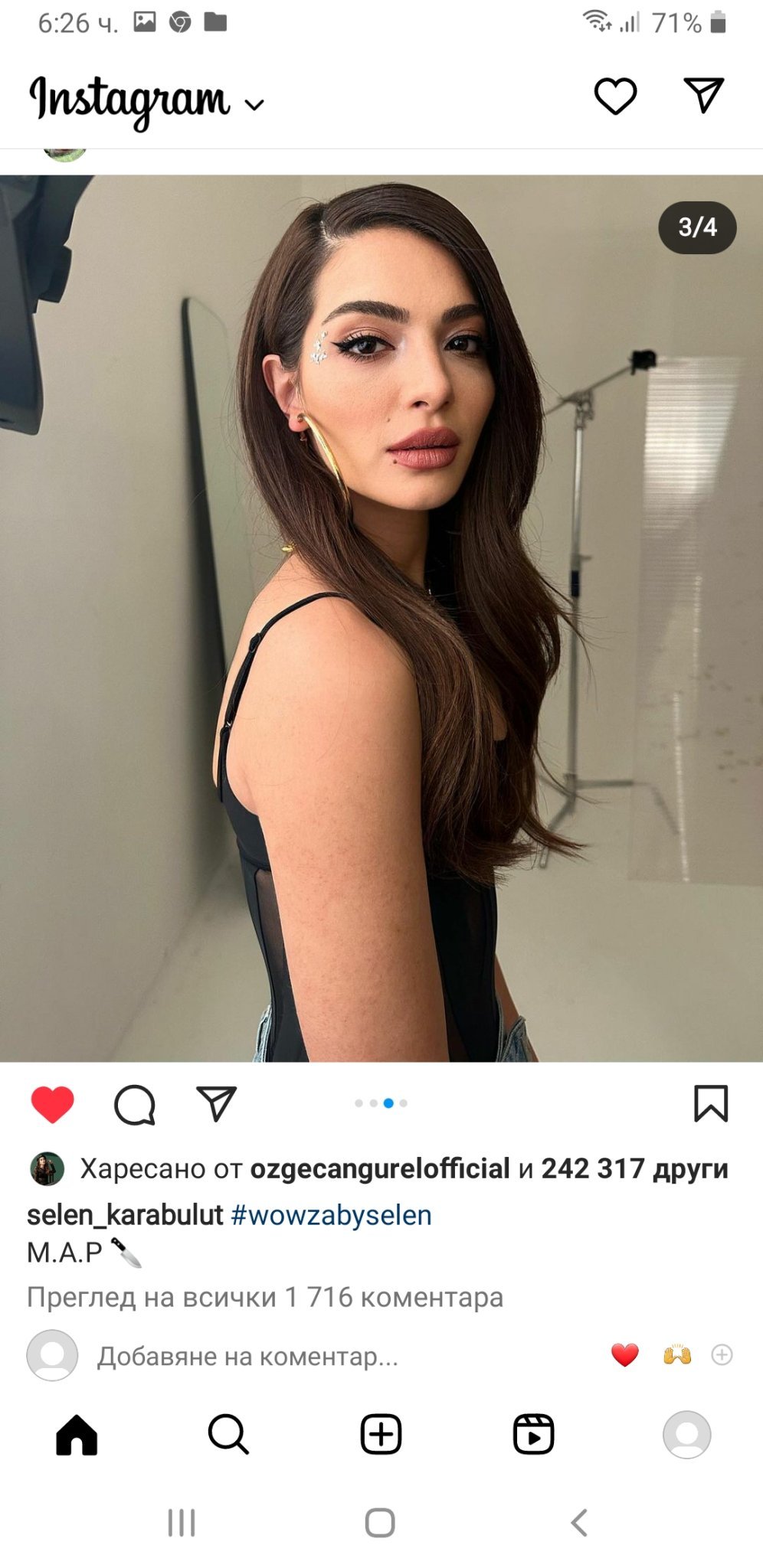Open comments via speech bubble icon

[135, 1104]
